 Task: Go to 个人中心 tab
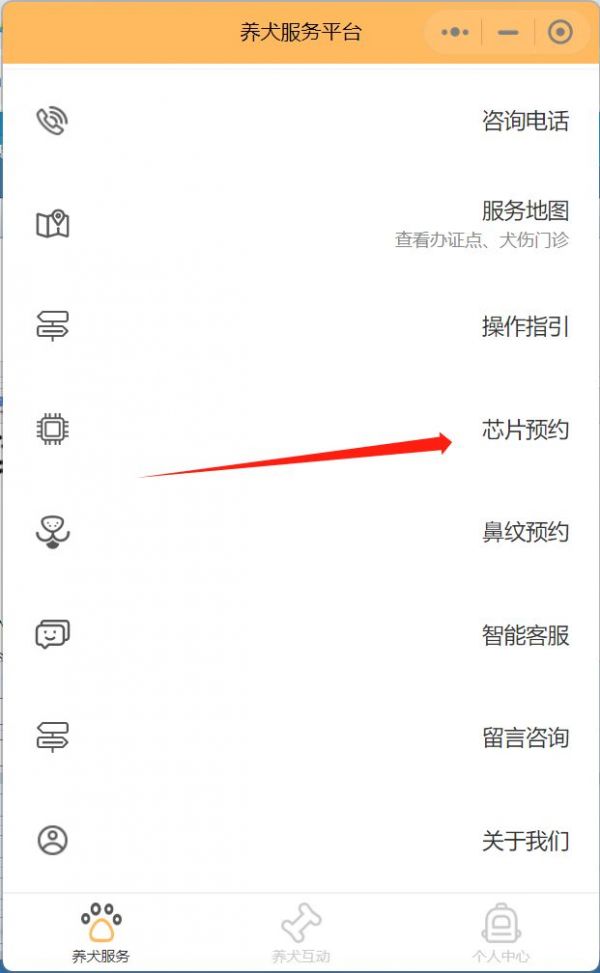[x=500, y=932]
